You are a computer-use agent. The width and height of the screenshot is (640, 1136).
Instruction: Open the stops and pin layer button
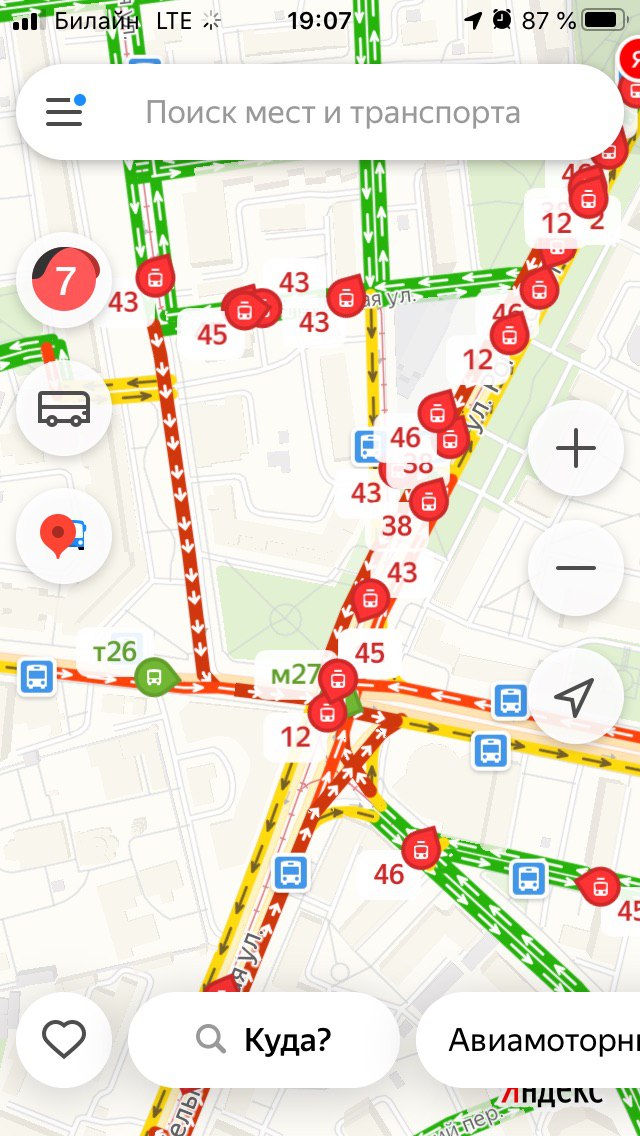click(65, 535)
